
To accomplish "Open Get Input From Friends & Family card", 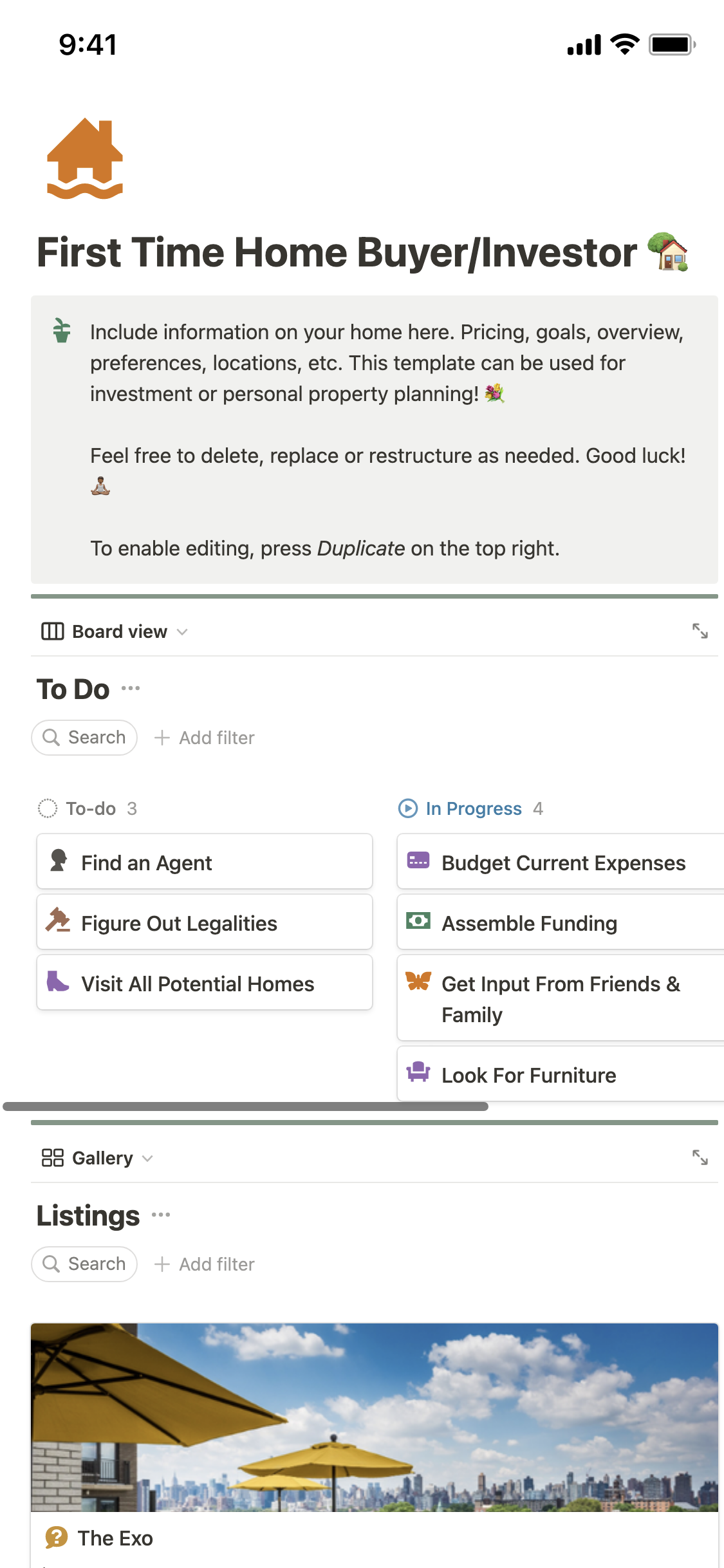I will [x=560, y=998].
